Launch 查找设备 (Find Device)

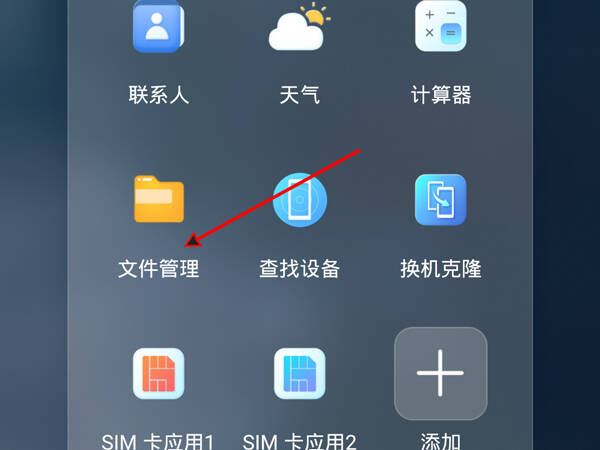(x=299, y=200)
